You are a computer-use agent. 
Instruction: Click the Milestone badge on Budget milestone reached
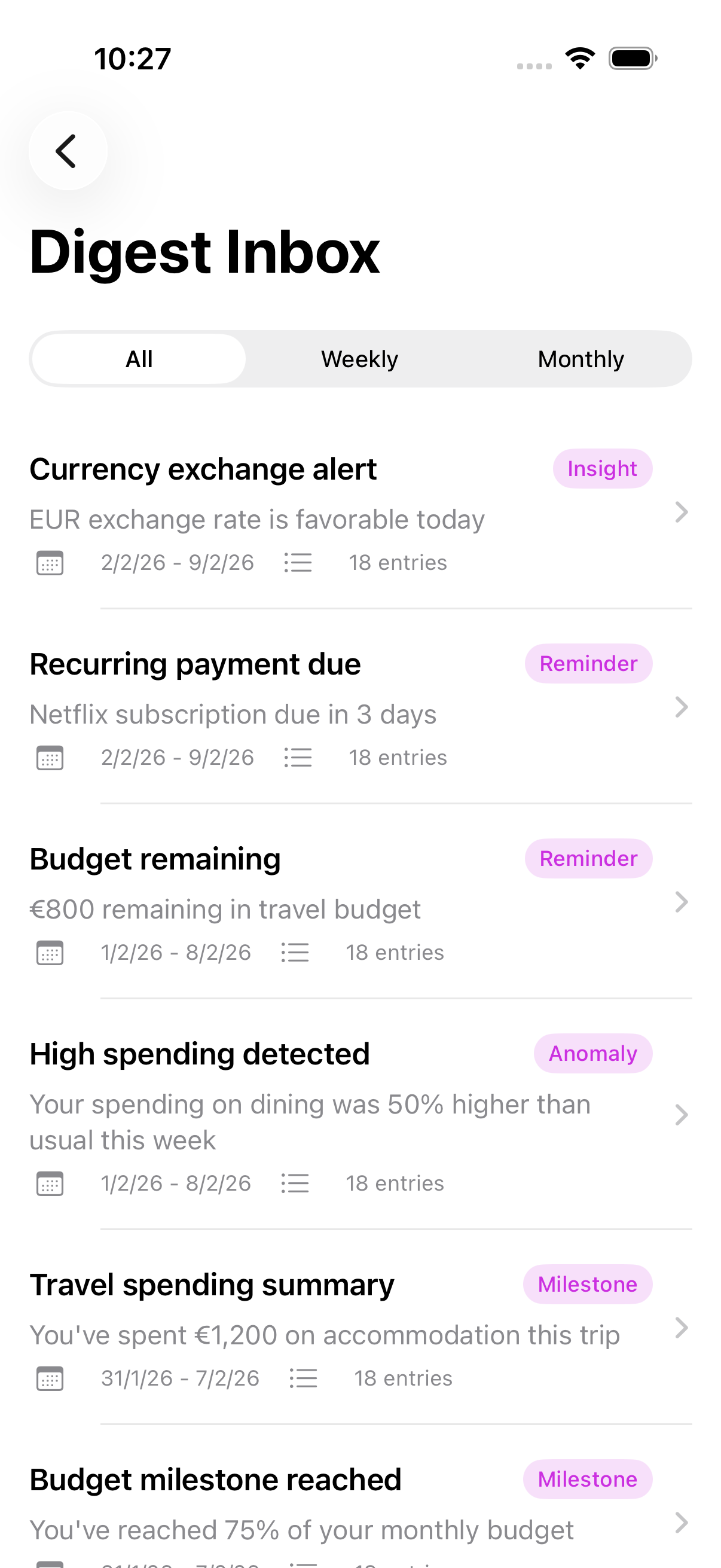click(x=586, y=1479)
